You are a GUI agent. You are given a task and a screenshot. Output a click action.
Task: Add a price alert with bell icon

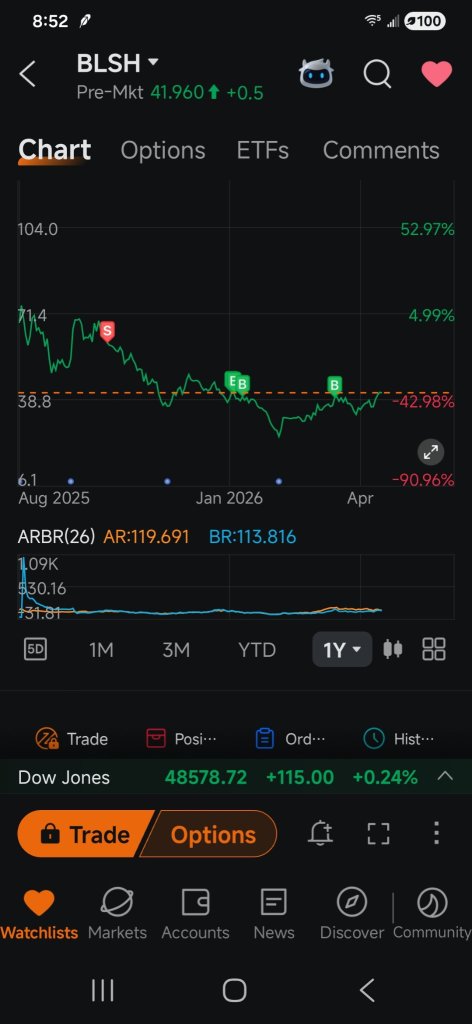(x=321, y=833)
